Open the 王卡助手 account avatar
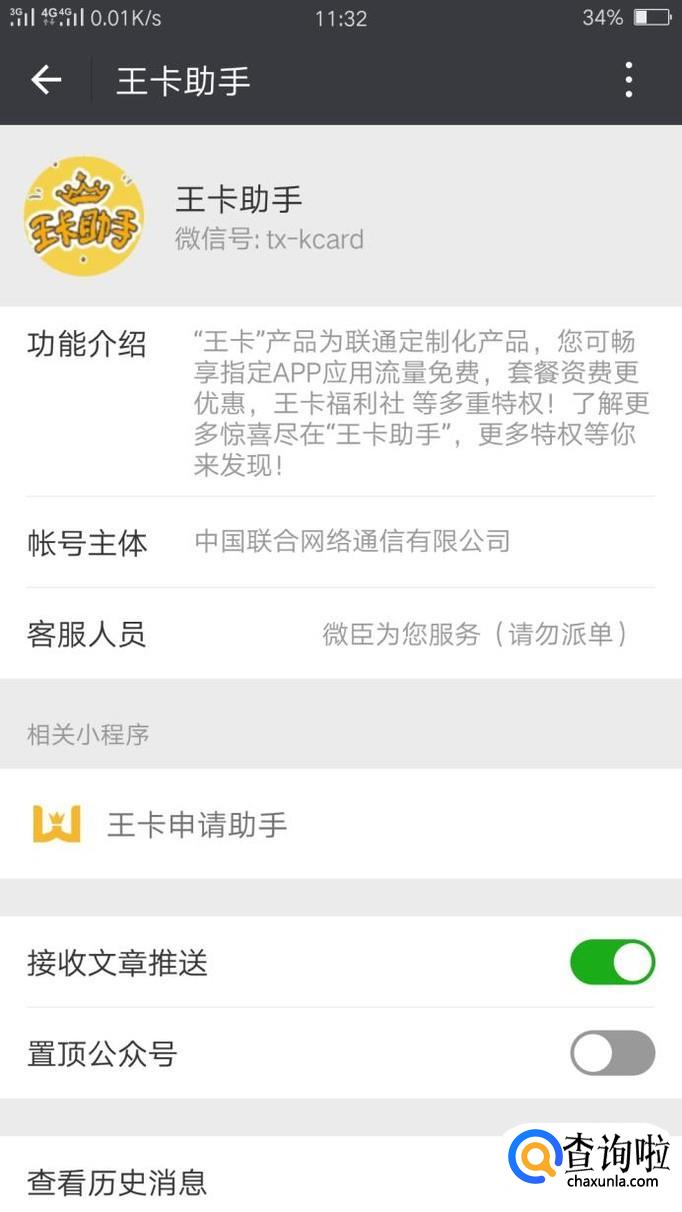 (x=84, y=216)
